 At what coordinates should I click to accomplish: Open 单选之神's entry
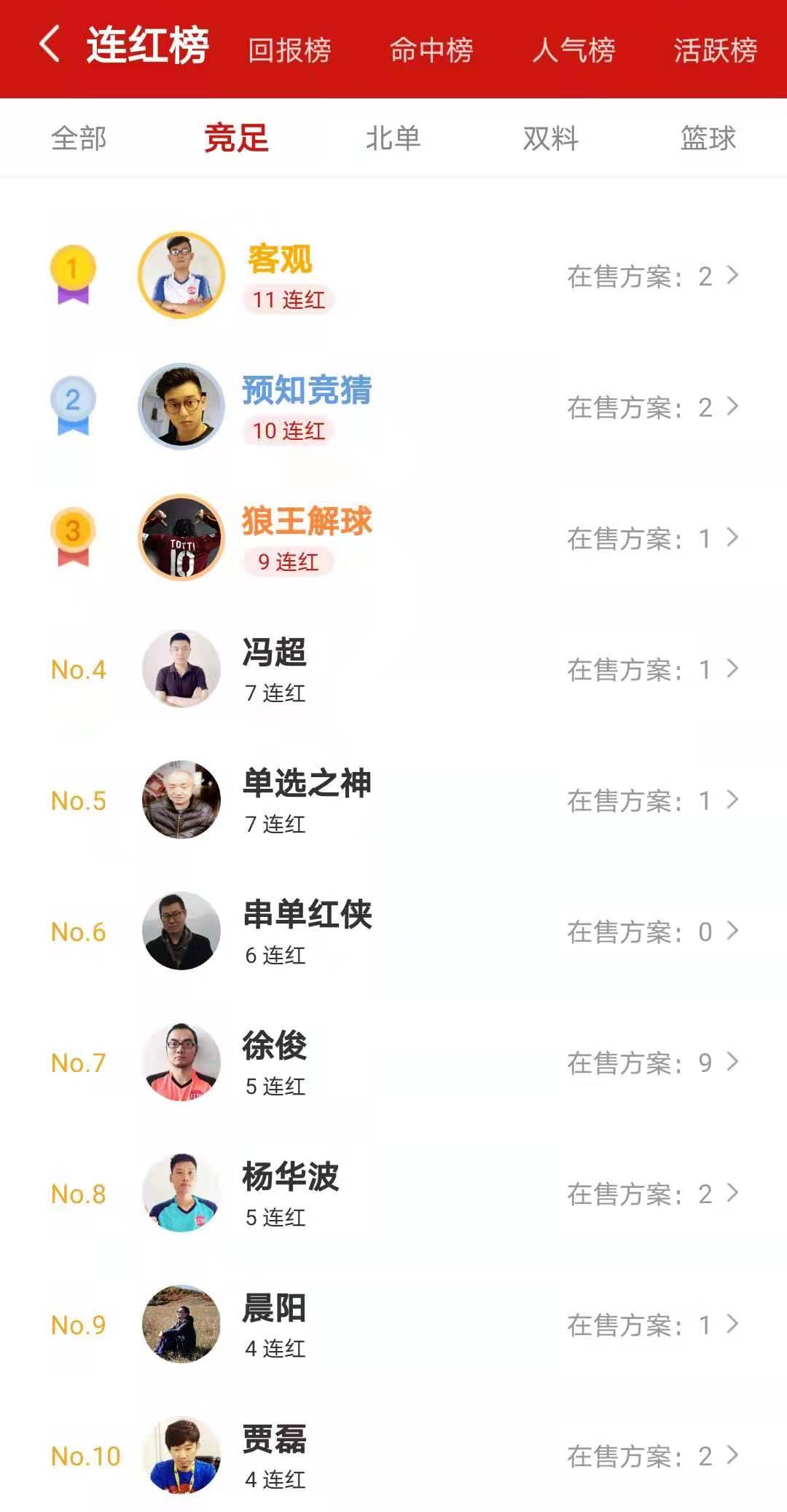click(393, 800)
